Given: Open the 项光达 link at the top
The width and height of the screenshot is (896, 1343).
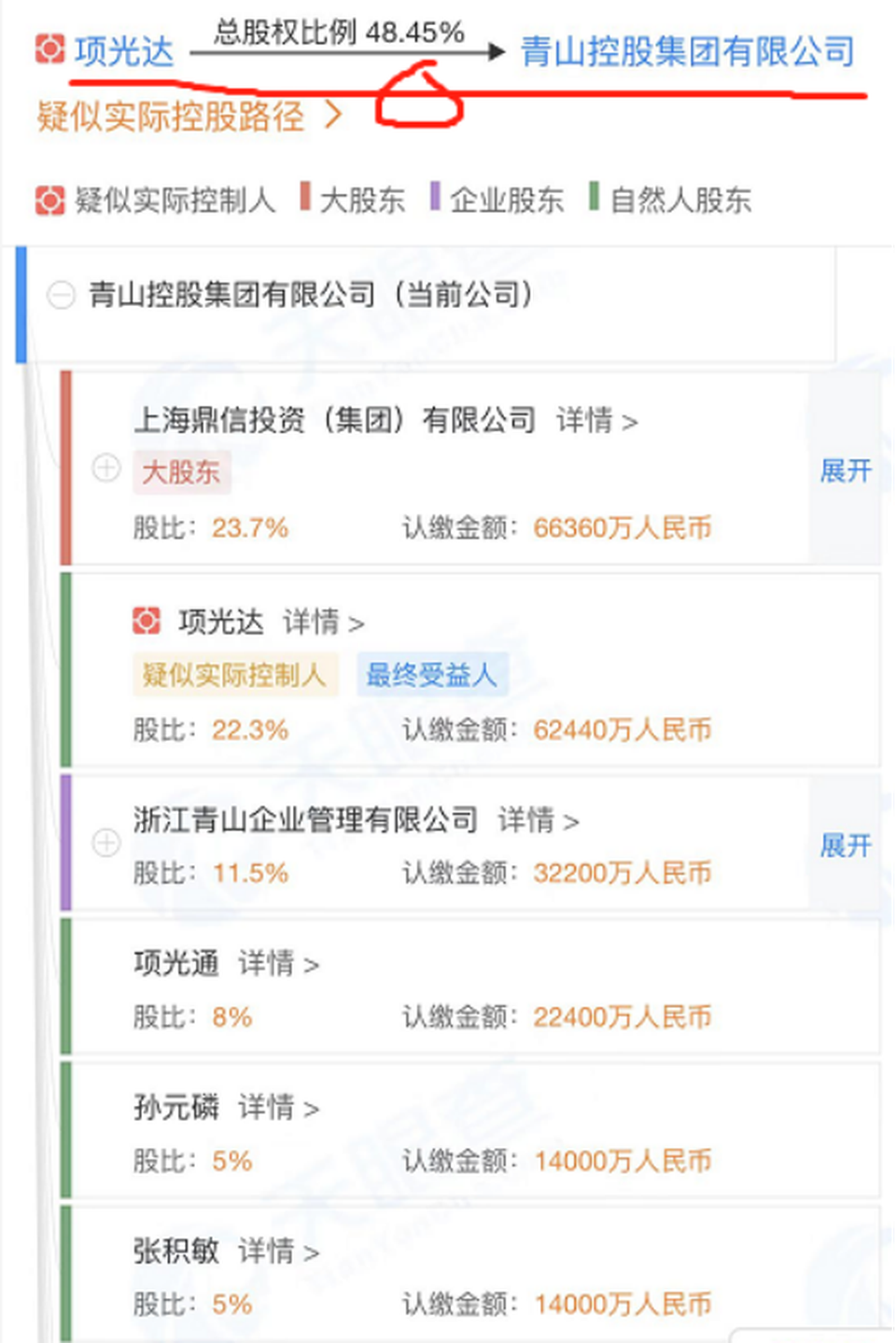Looking at the screenshot, I should (123, 51).
